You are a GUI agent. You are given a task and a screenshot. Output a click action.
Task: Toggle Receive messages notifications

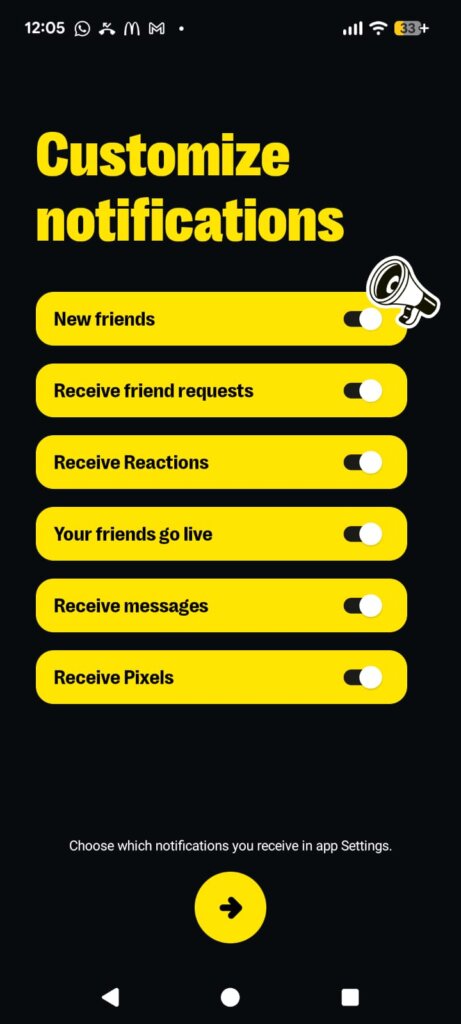362,605
